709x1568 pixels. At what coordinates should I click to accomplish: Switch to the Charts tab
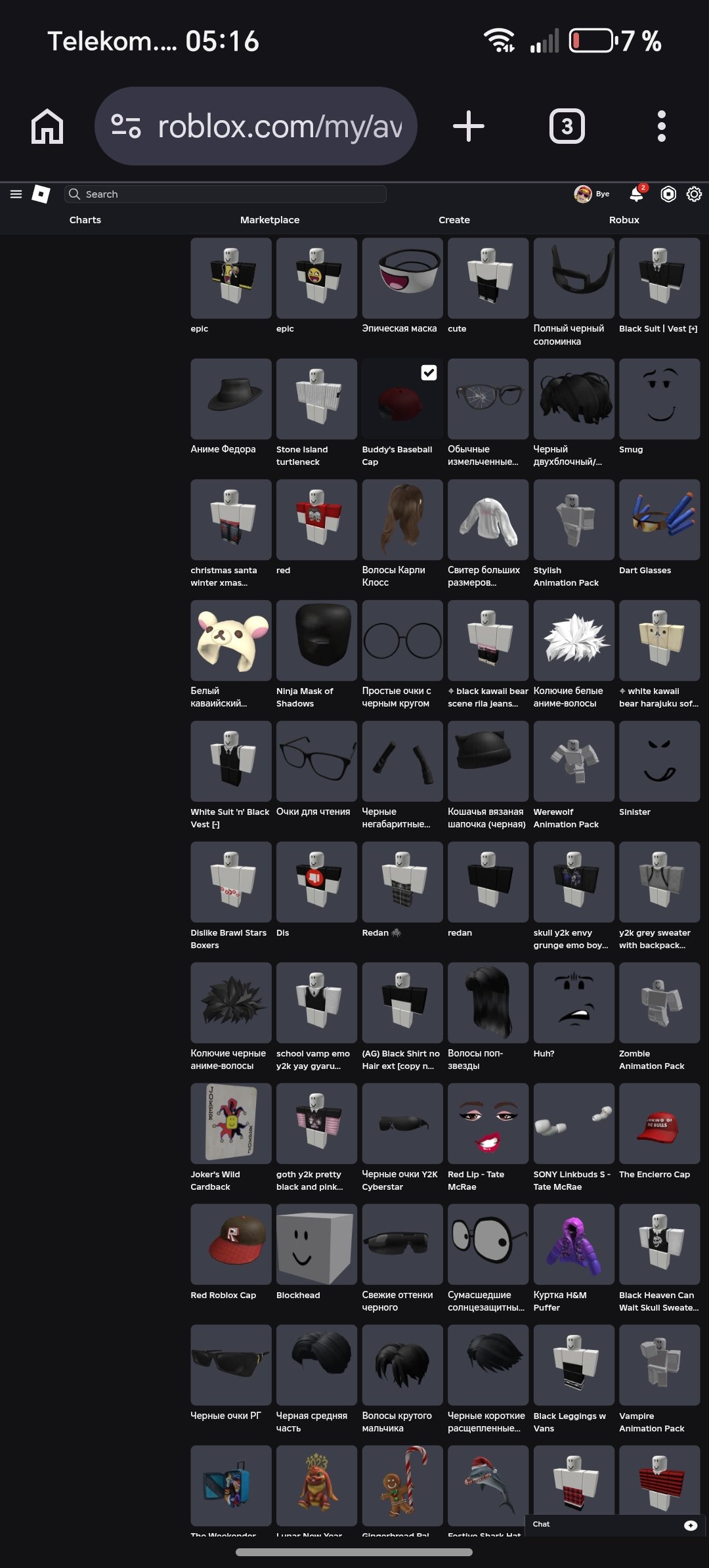coord(85,220)
